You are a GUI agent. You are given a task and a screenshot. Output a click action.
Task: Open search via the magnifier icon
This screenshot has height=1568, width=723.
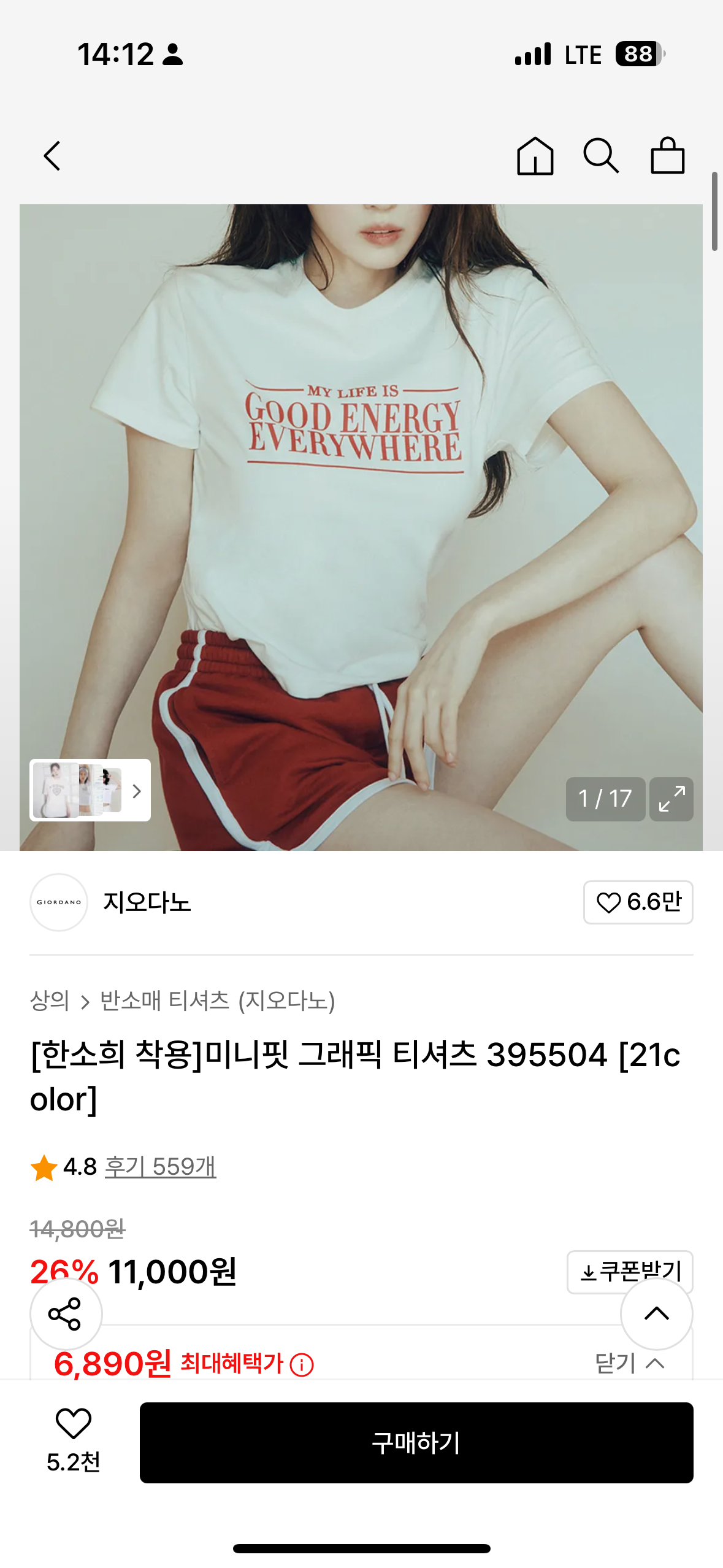click(601, 156)
